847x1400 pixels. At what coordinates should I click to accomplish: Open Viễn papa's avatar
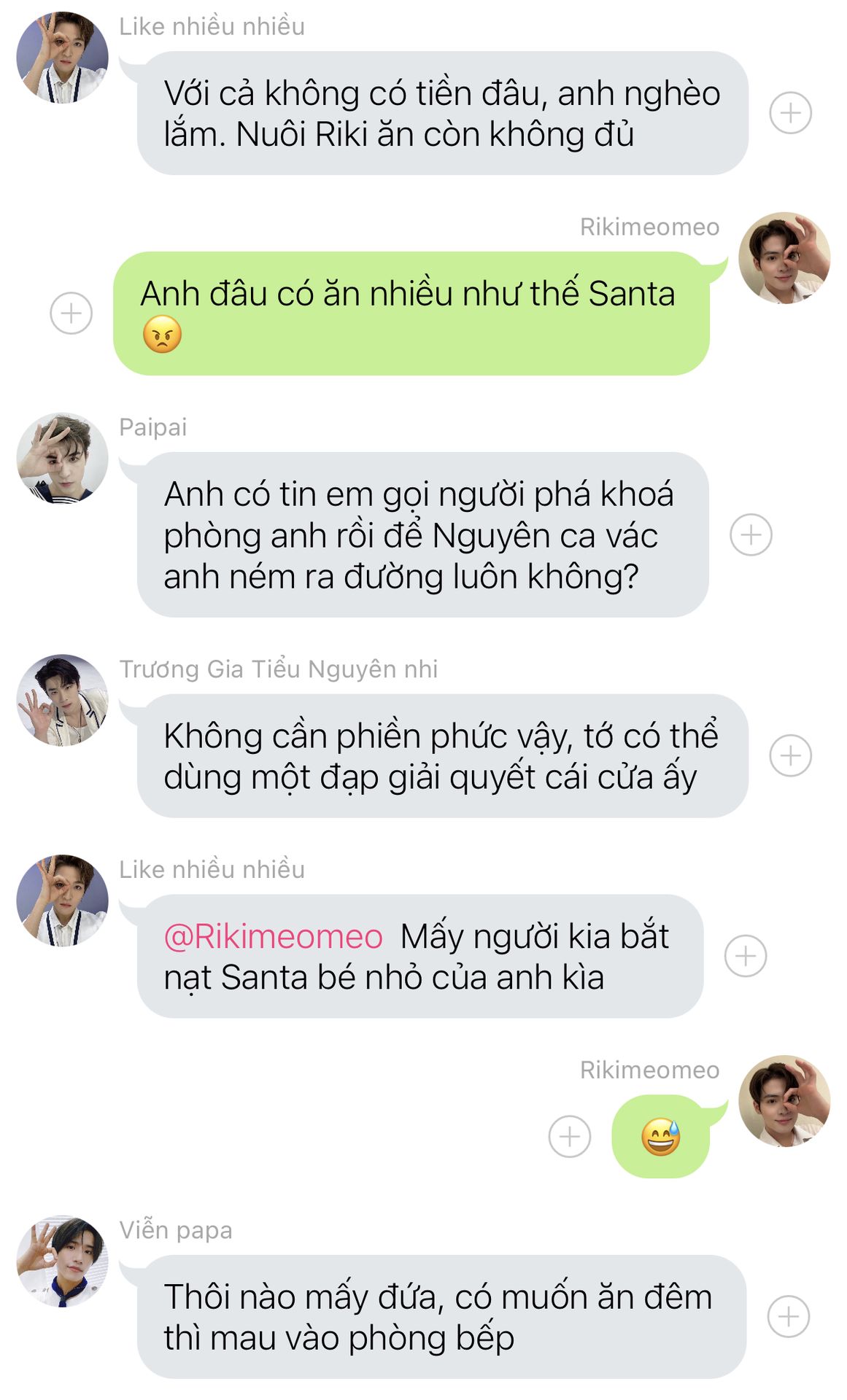point(62,1261)
